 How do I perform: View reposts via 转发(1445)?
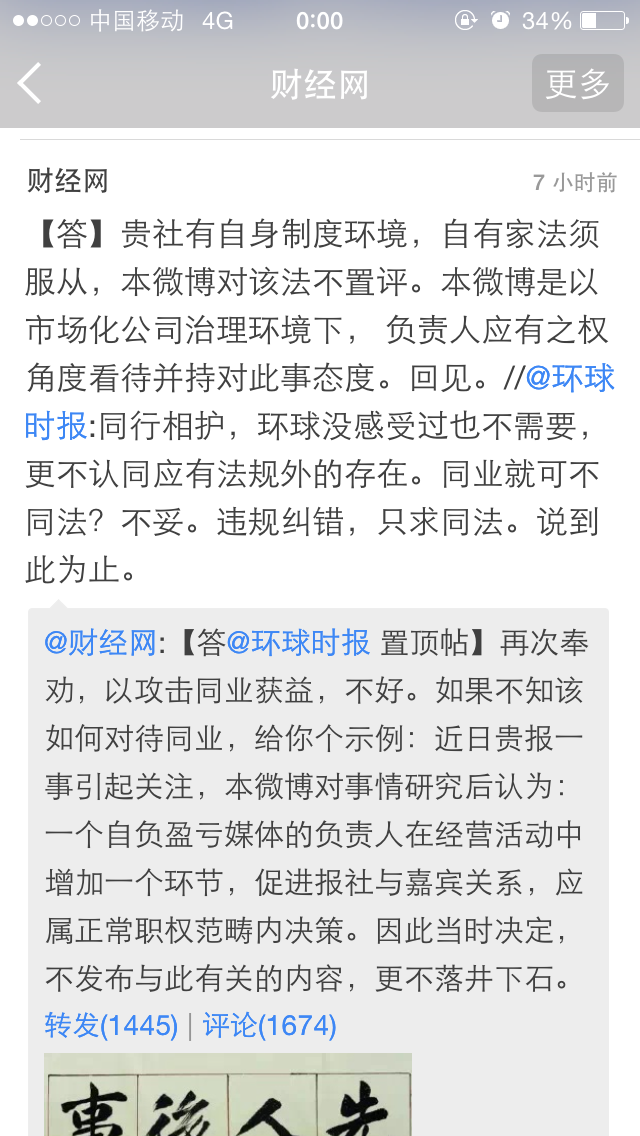111,1025
